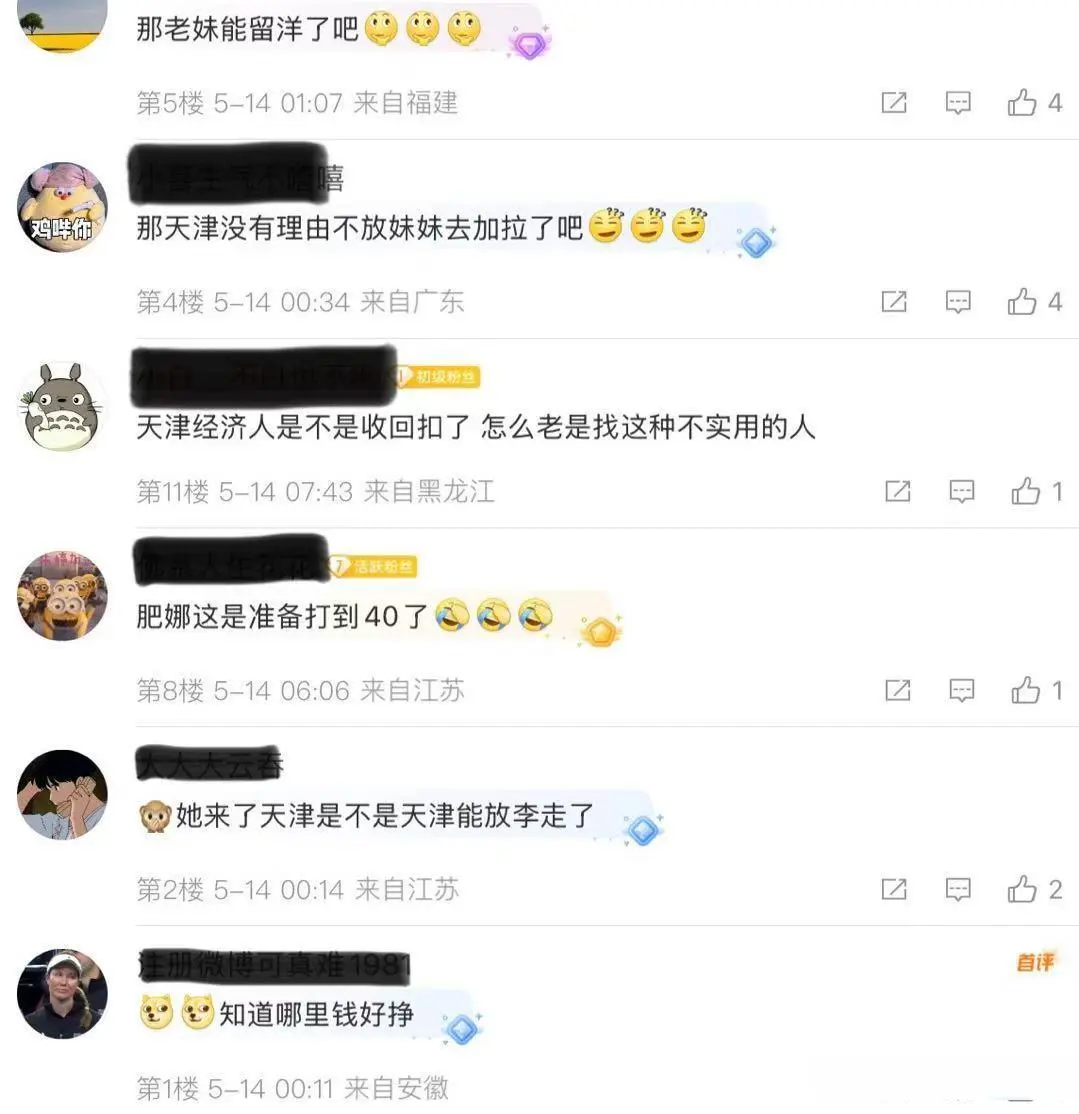The width and height of the screenshot is (1079, 1114).
Task: Share the 第11楼 comment from 黑龙江
Action: [x=898, y=490]
